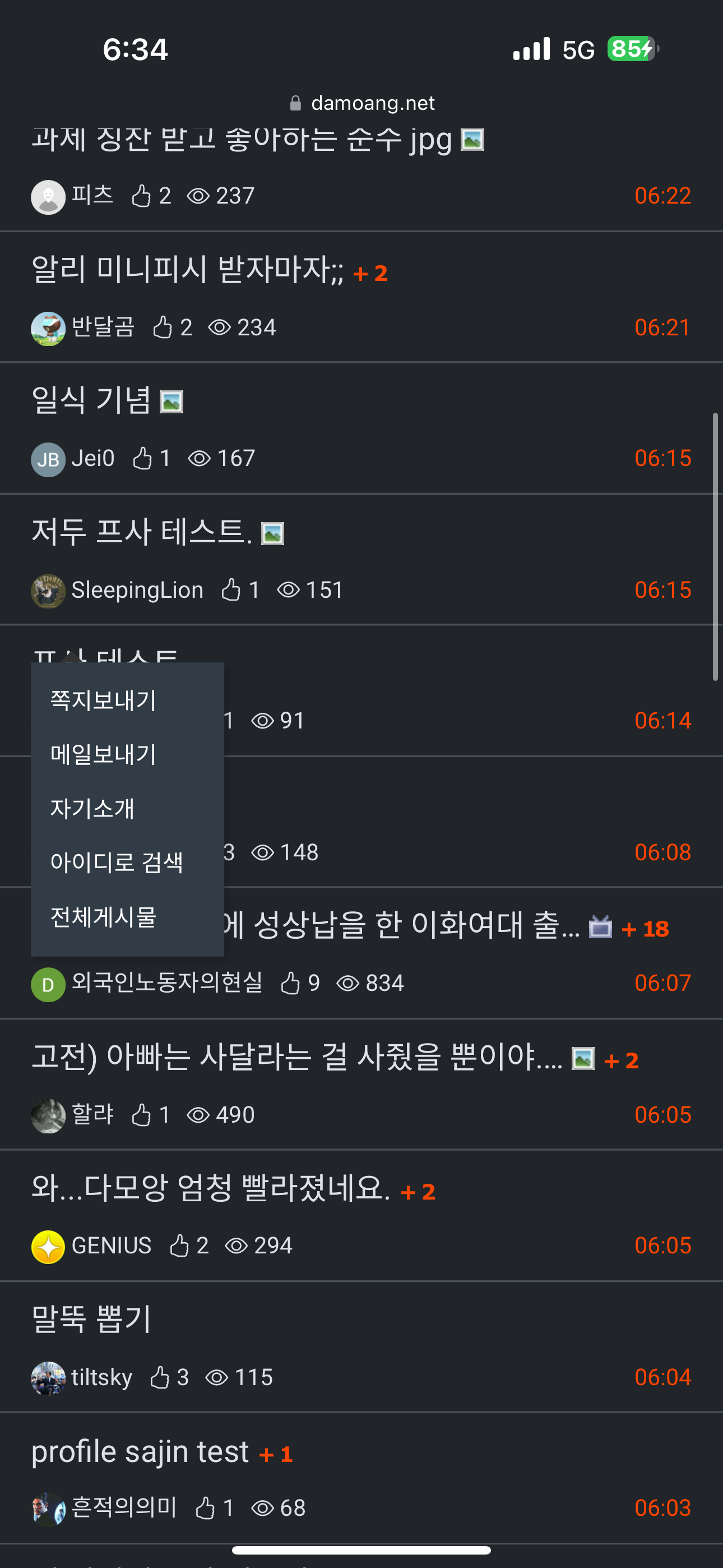Select 쪽지보내기 from the popup menu
The height and width of the screenshot is (1568, 723).
click(103, 700)
